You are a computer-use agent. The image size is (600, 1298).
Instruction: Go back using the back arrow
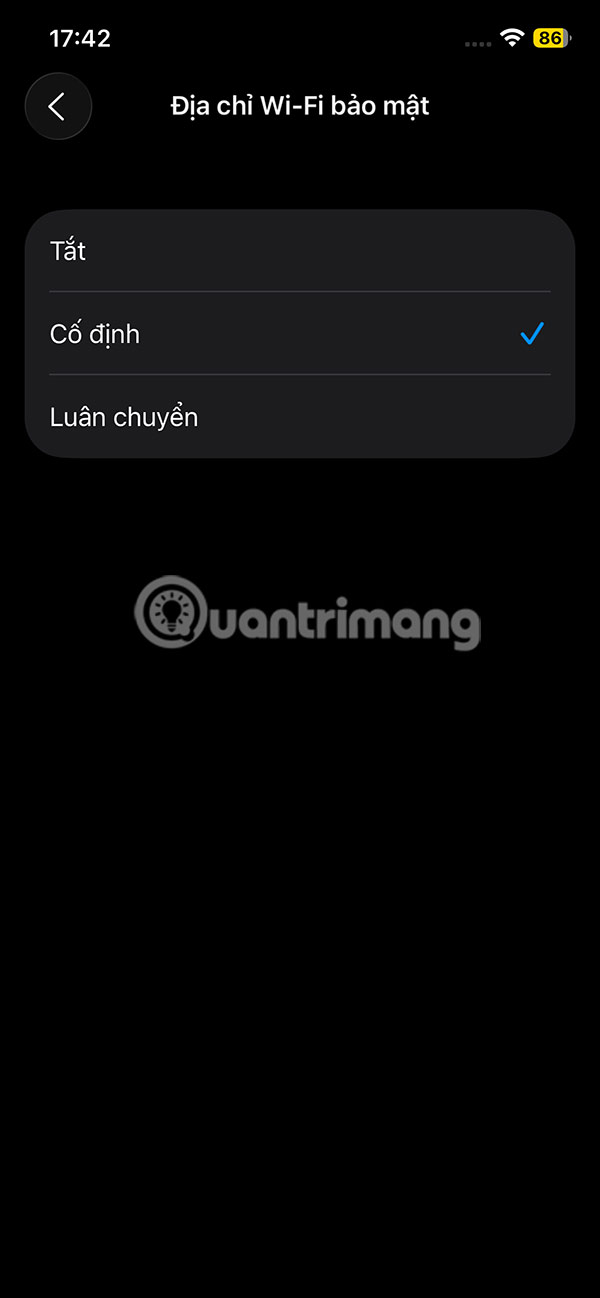(x=58, y=106)
